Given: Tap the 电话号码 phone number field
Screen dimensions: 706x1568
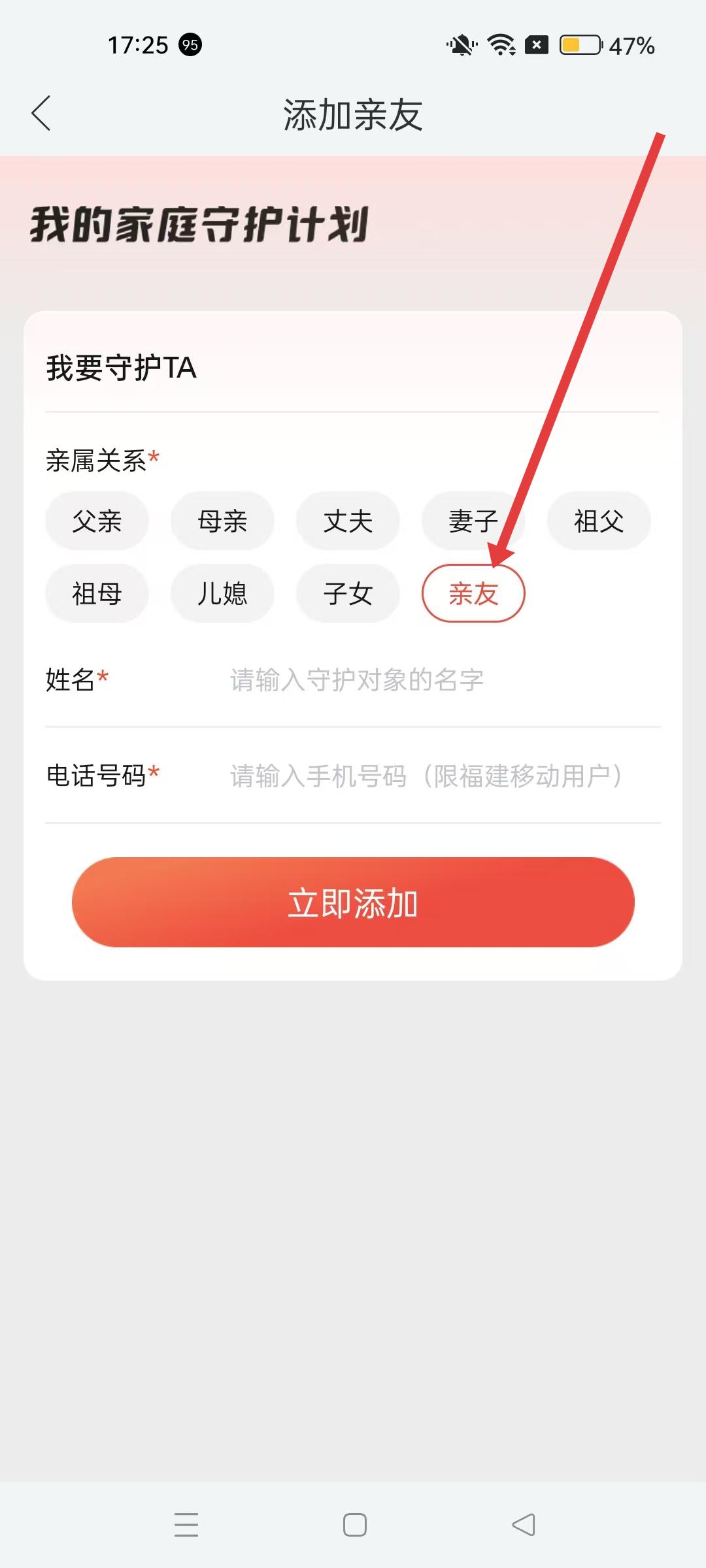Looking at the screenshot, I should tap(431, 776).
